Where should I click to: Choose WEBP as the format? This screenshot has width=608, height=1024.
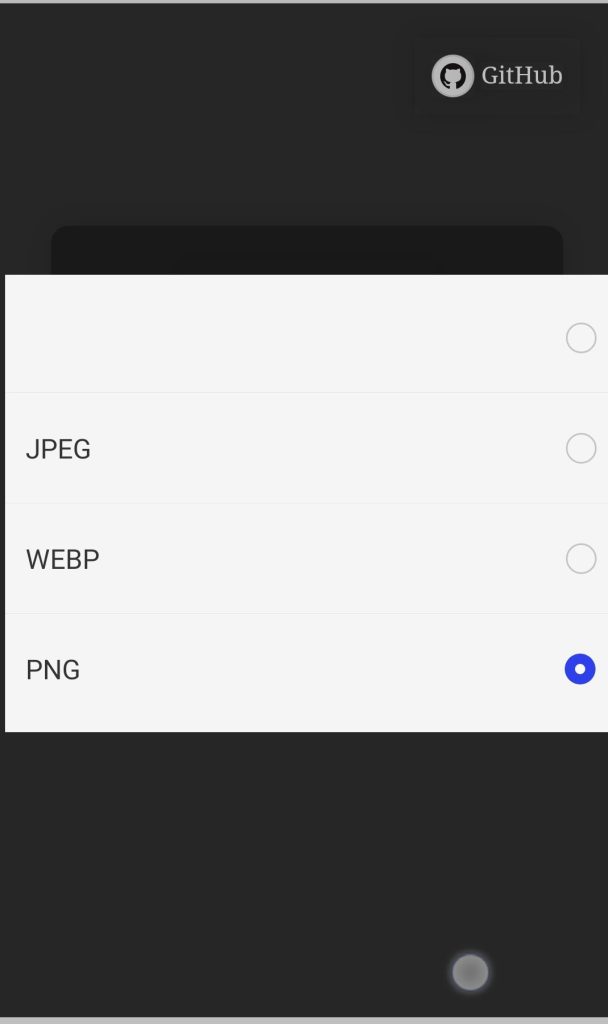[580, 558]
